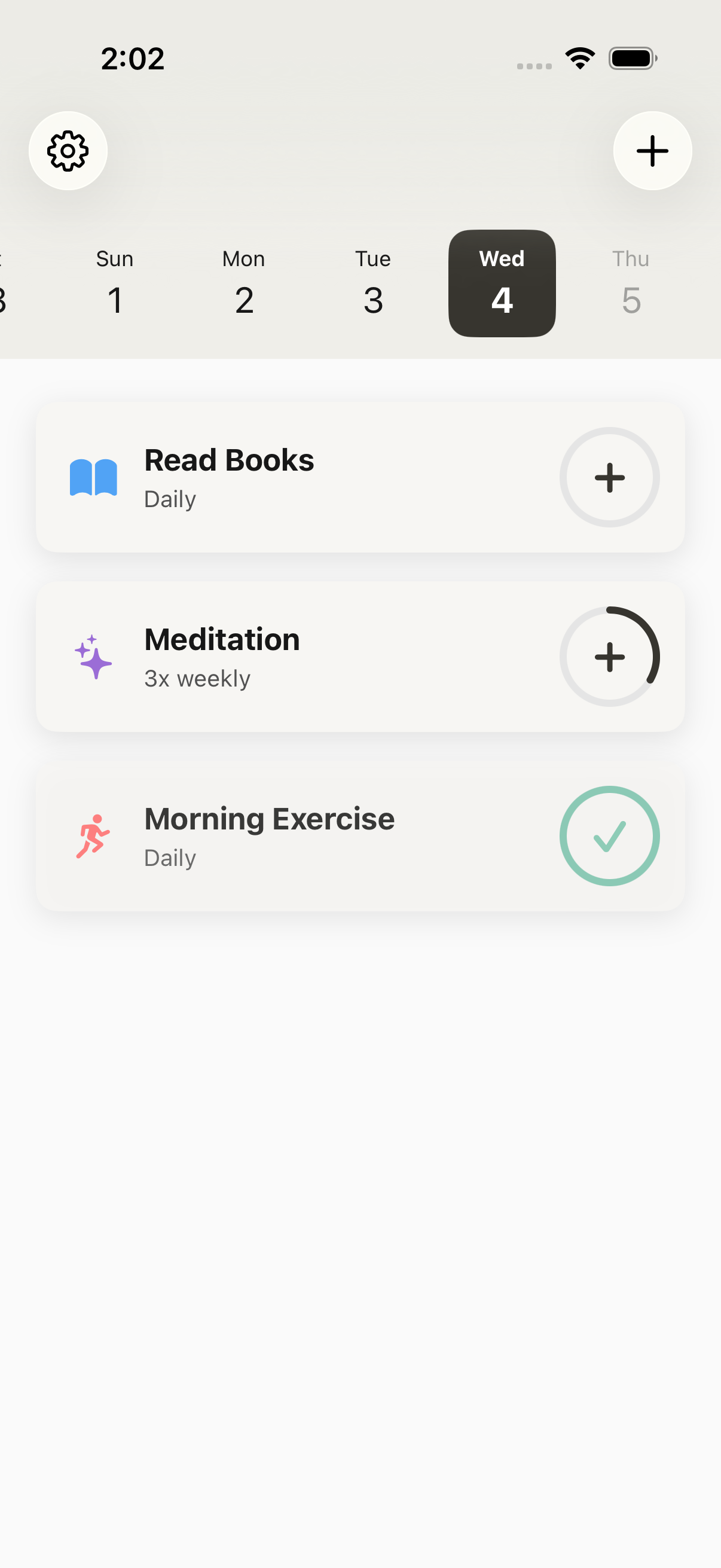Log progress for Read Books

pos(609,477)
